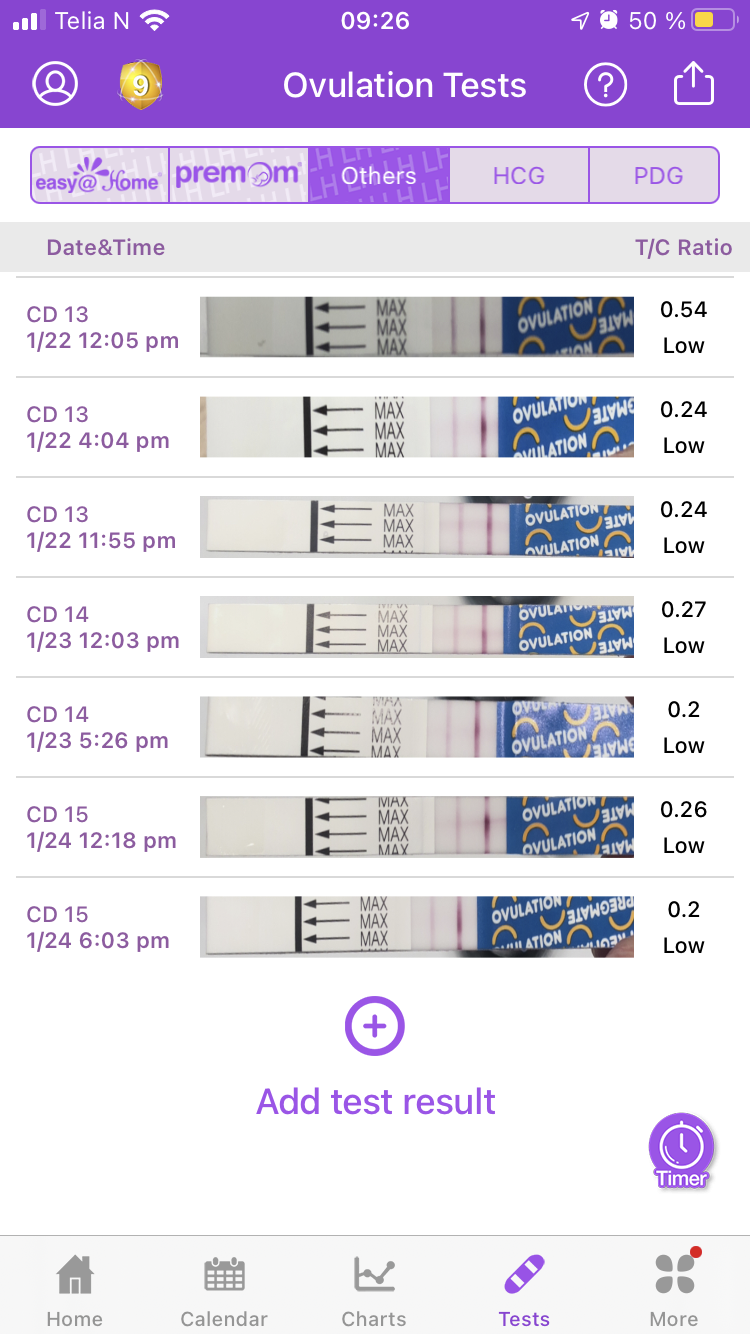
Task: Open the 1/24 6:03 pm test entry
Action: click(375, 927)
